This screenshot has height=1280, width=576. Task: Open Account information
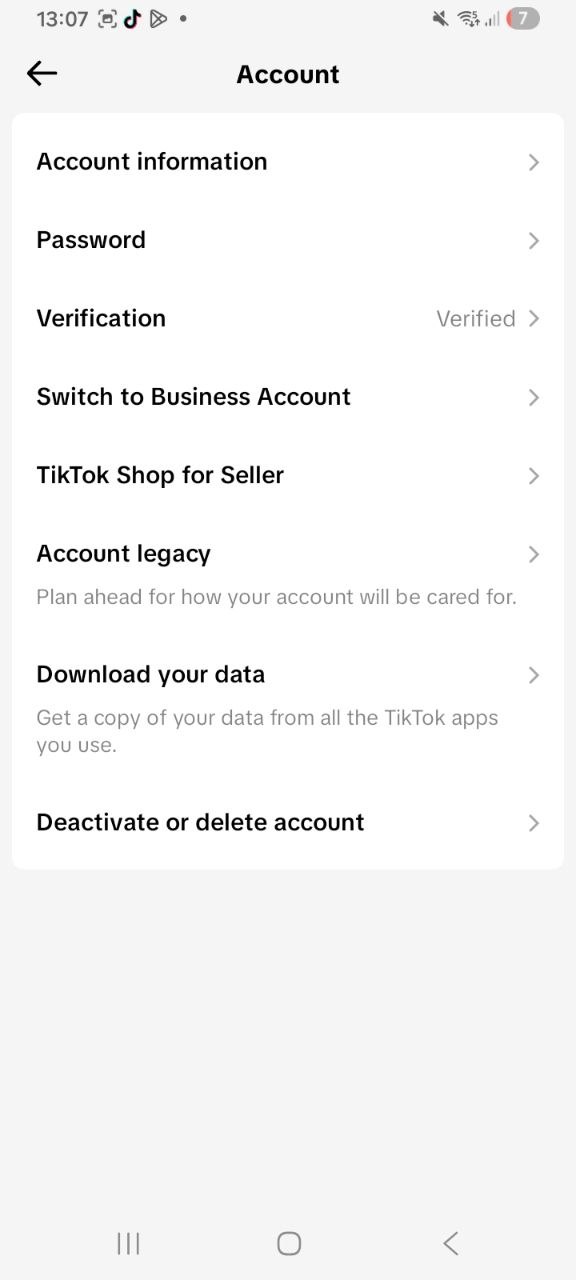click(288, 162)
